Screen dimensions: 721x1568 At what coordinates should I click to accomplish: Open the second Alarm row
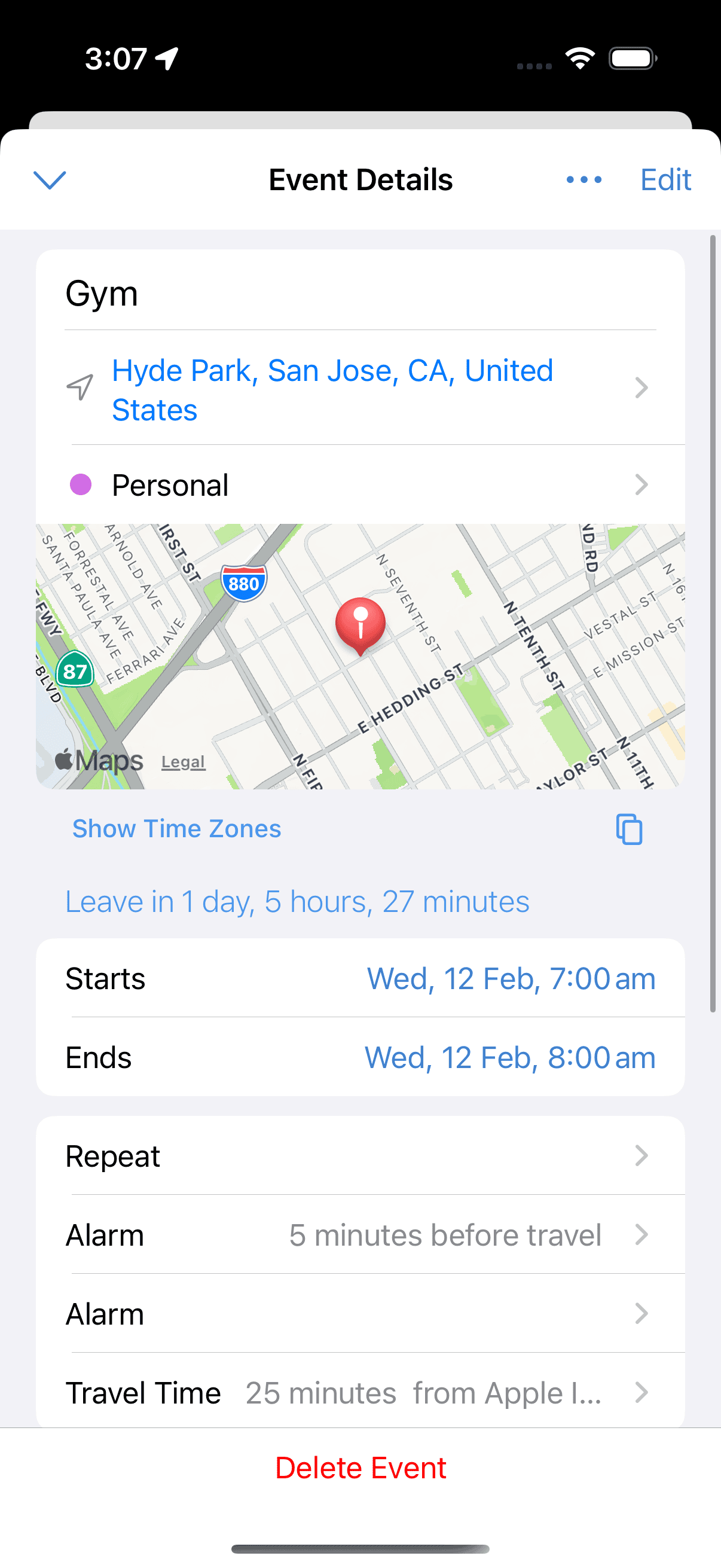pyautogui.click(x=361, y=1314)
